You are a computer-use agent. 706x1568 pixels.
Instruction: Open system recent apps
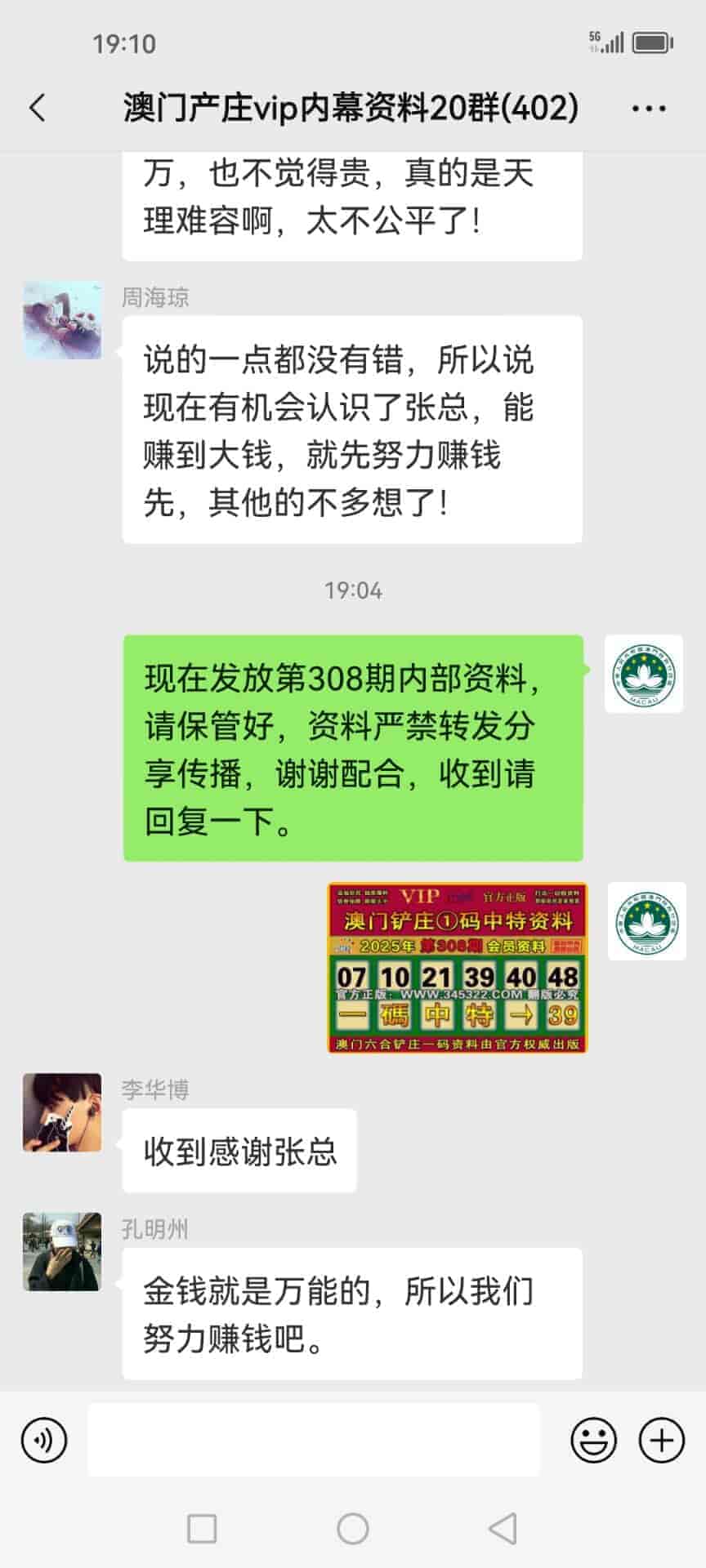[202, 1528]
